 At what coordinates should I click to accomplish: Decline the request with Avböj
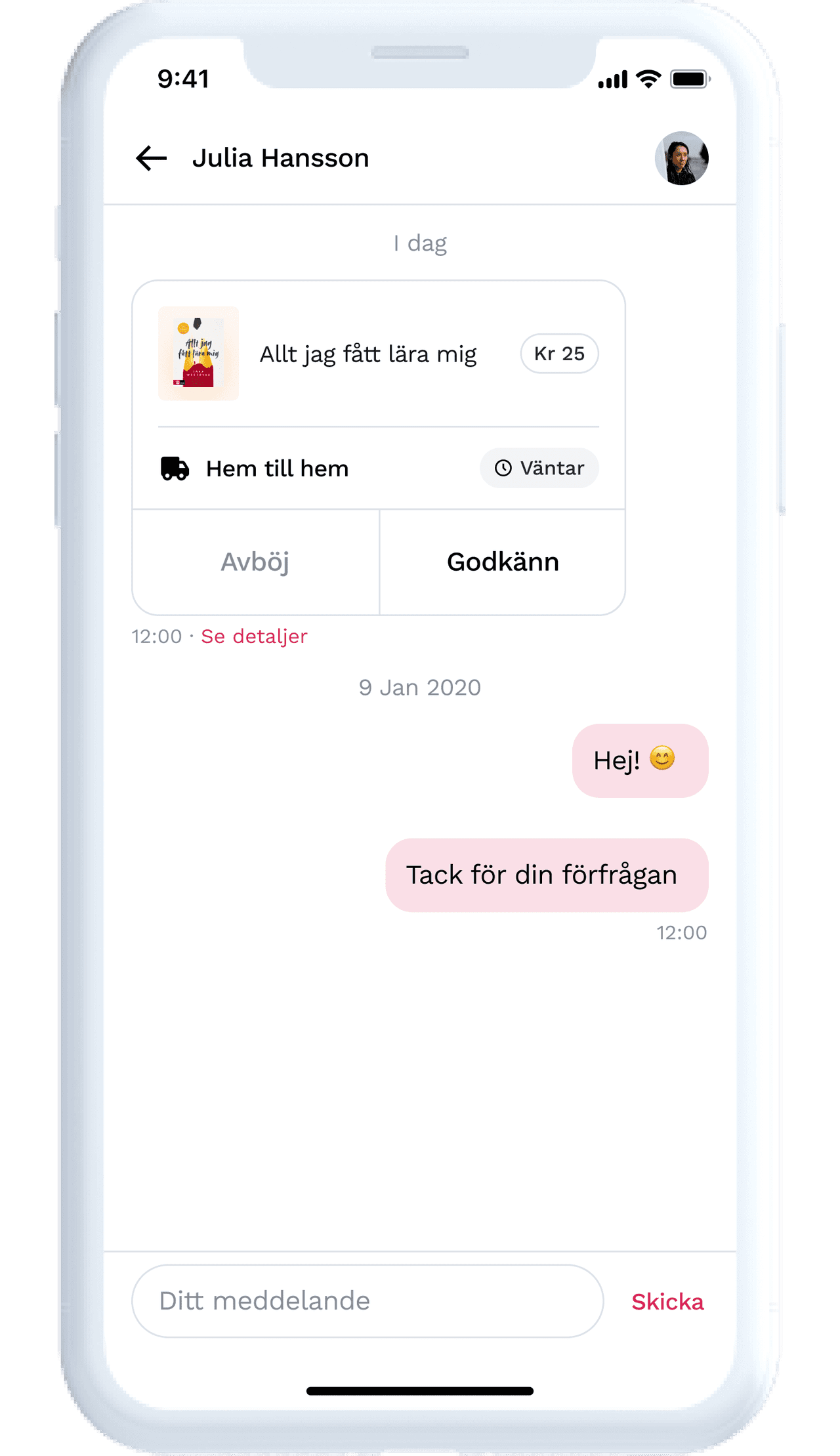tap(255, 562)
